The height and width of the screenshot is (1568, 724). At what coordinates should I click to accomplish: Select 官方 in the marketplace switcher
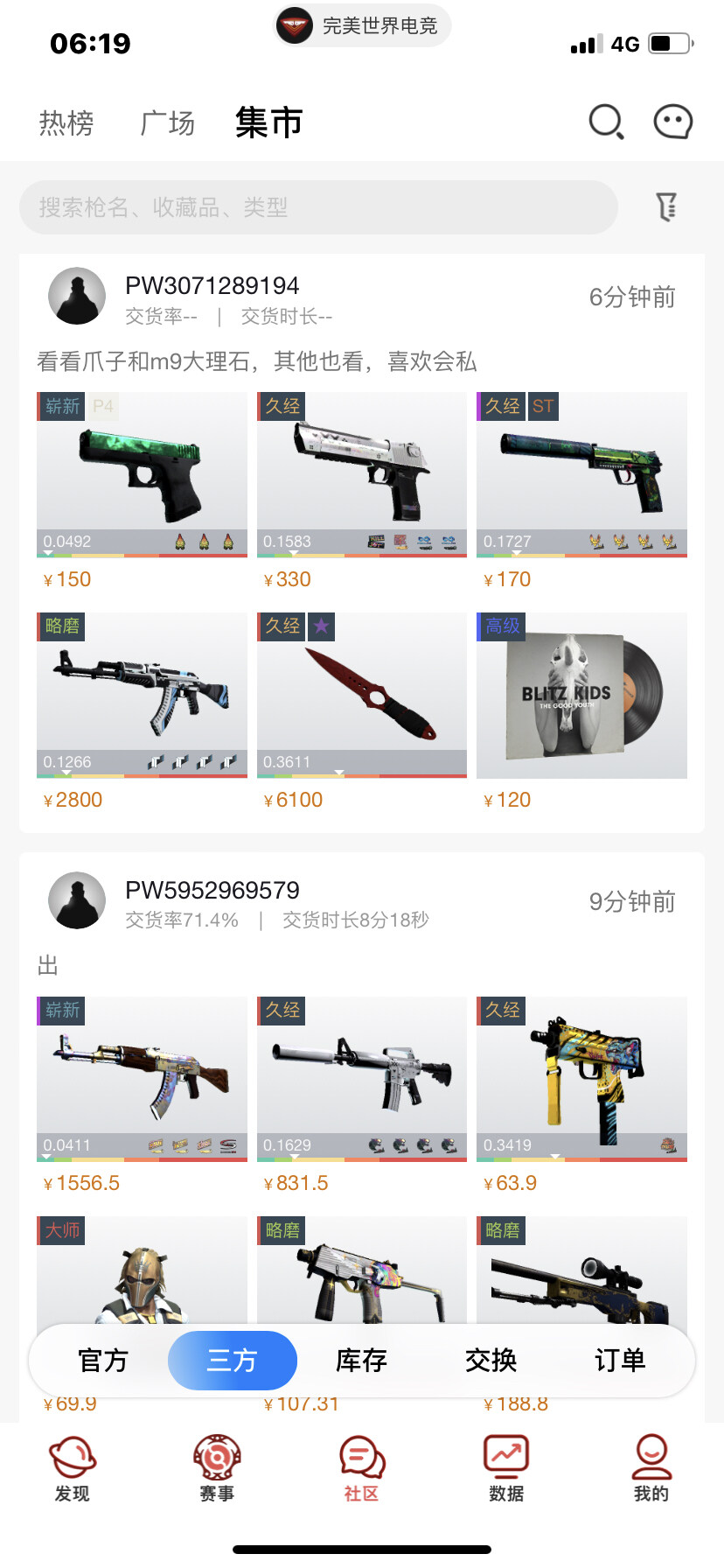[x=103, y=1361]
